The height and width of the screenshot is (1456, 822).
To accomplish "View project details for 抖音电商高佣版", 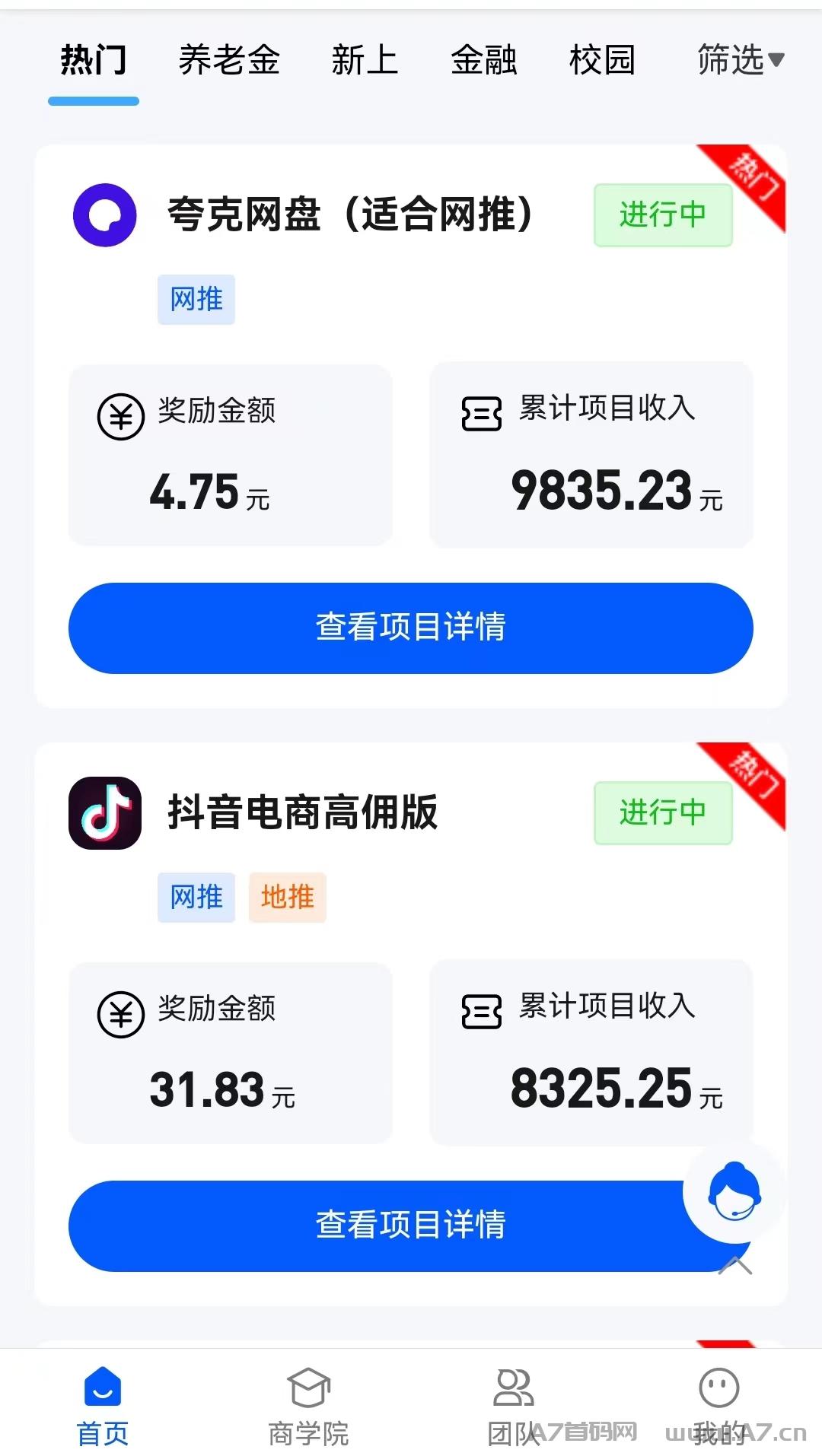I will [x=411, y=1226].
